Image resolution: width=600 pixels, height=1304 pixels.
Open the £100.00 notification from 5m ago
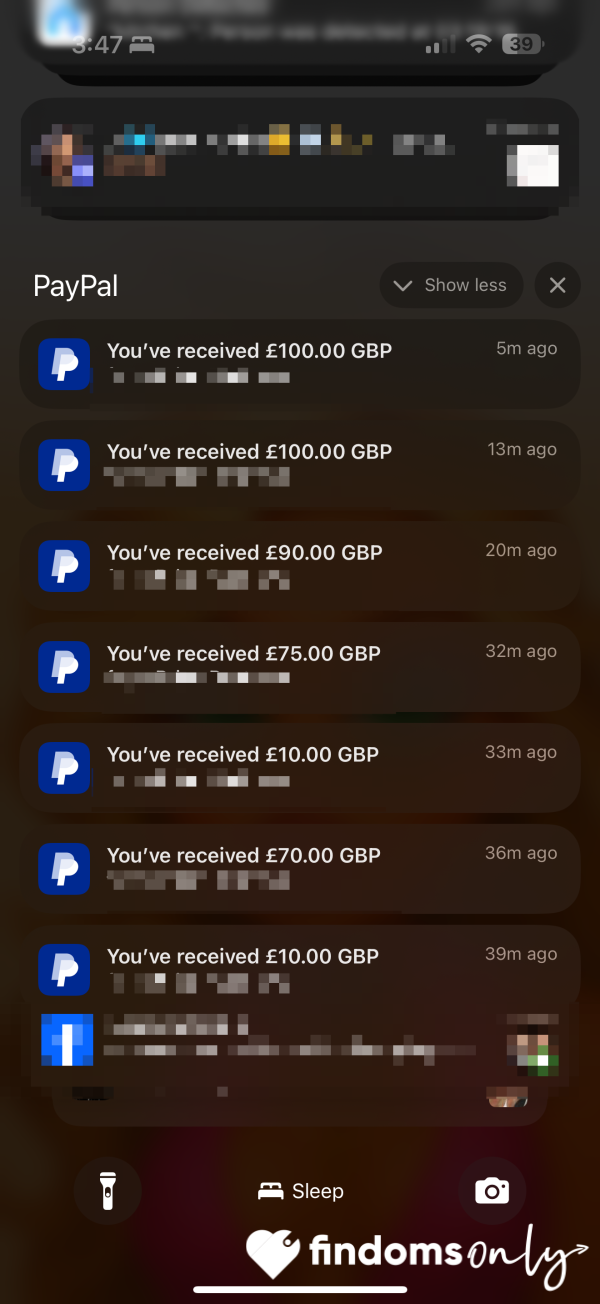coord(300,363)
